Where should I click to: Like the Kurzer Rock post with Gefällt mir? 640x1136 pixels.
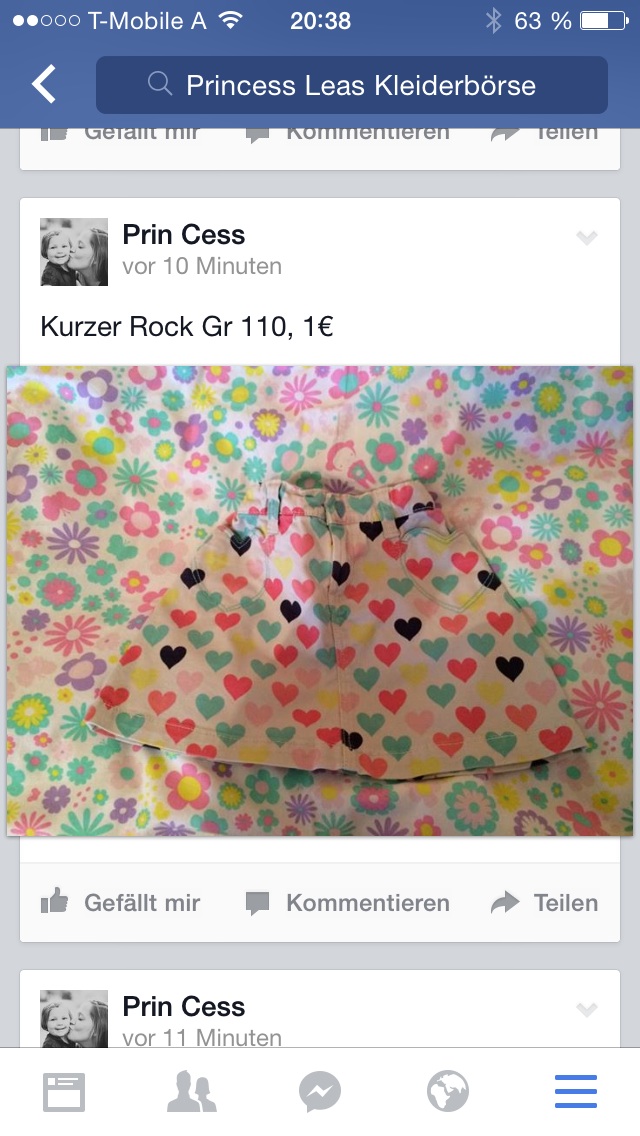pos(120,903)
